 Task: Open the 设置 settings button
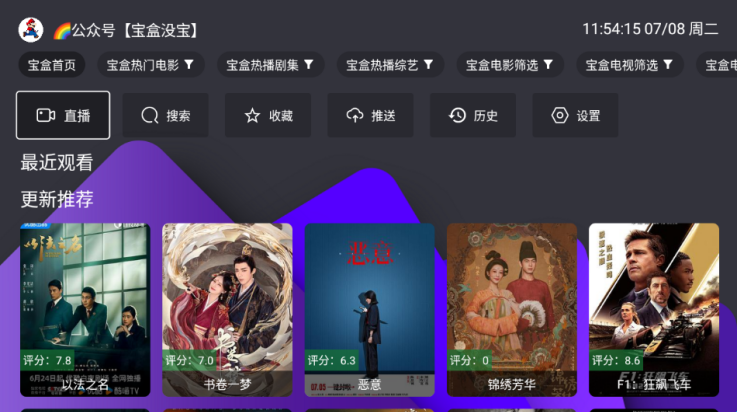pos(575,115)
